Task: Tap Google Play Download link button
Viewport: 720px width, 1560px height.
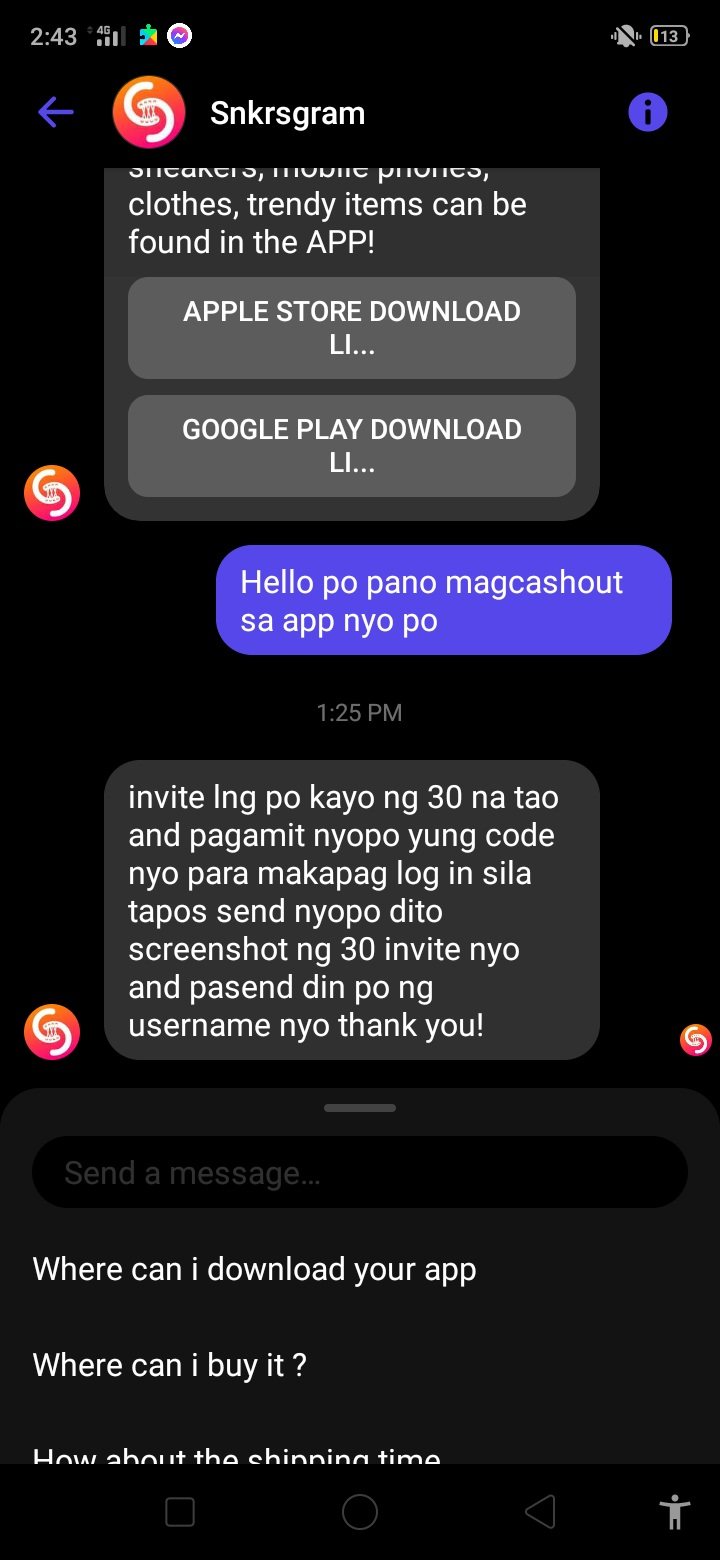Action: (x=352, y=446)
